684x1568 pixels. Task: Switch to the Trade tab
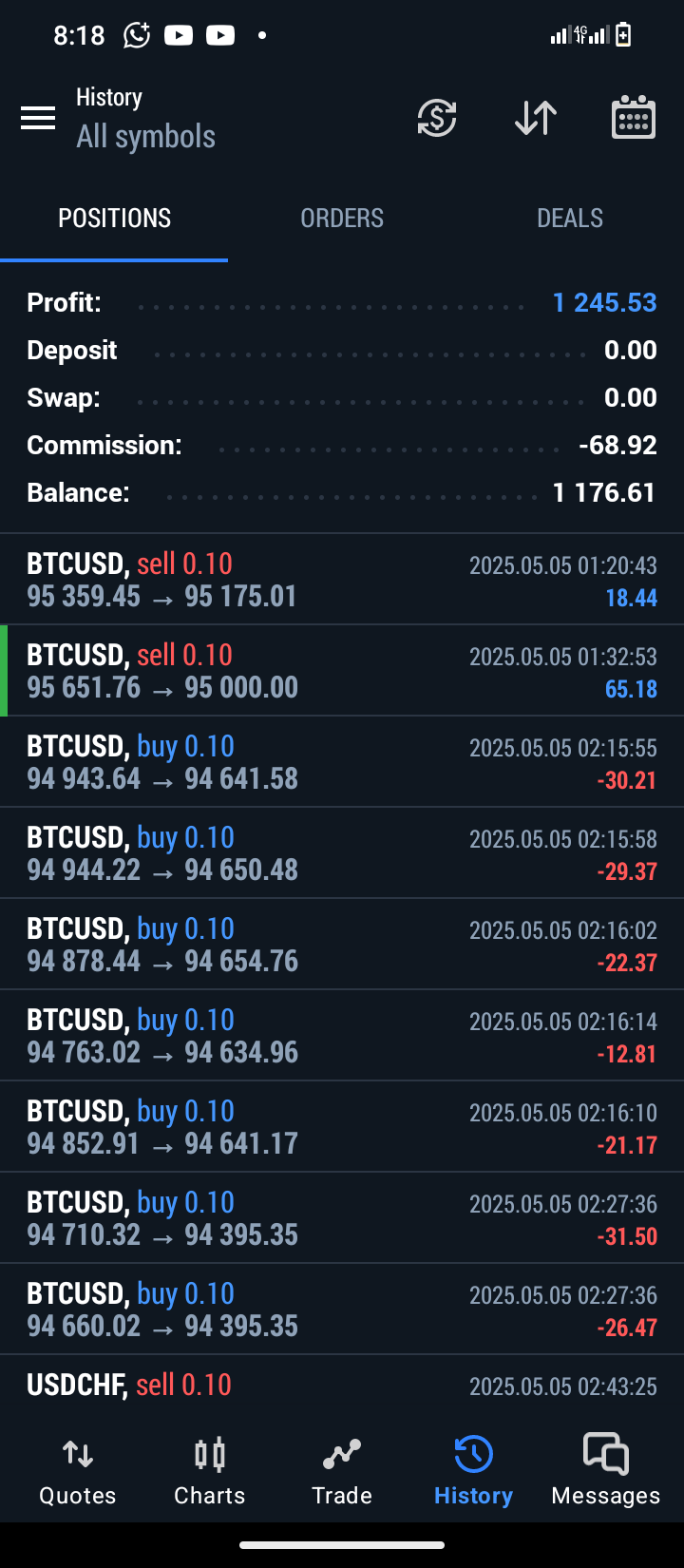(342, 1471)
